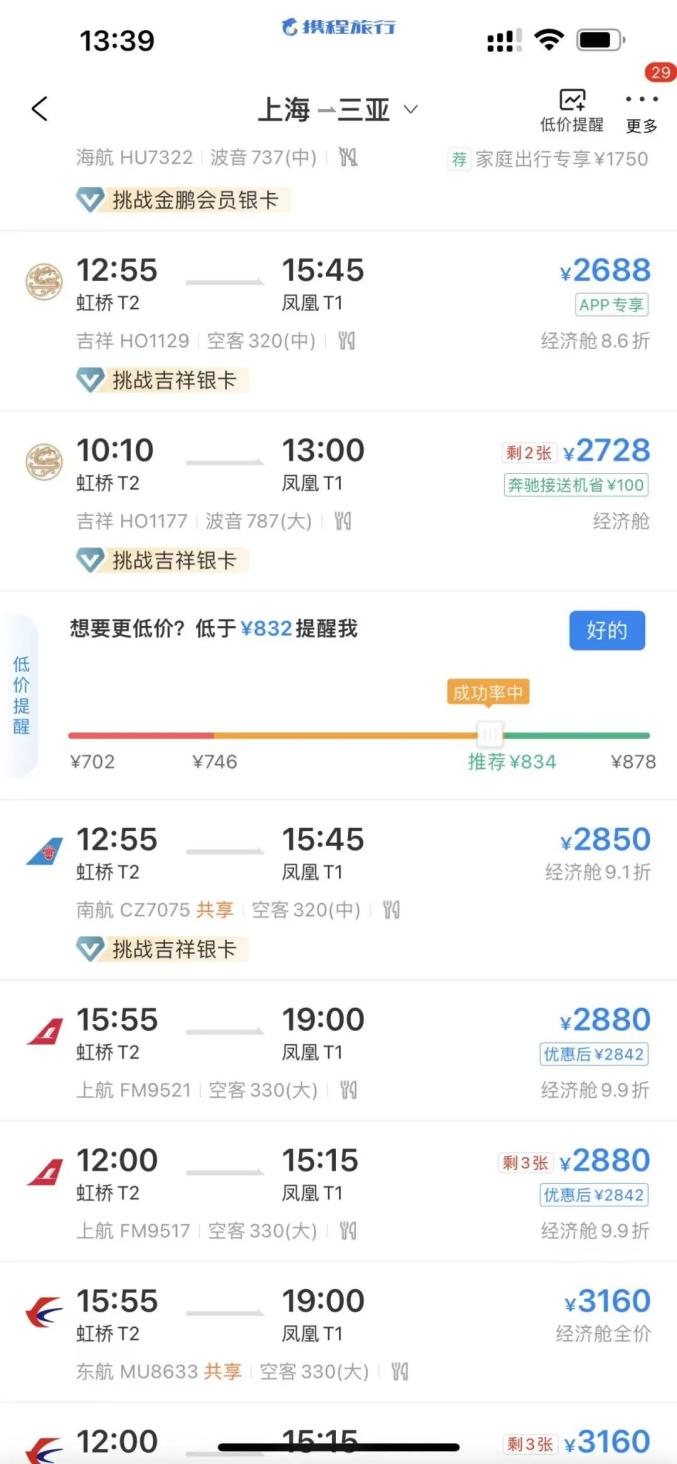Go back using the arrow icon
Screen dimensions: 677x1464
coord(40,109)
